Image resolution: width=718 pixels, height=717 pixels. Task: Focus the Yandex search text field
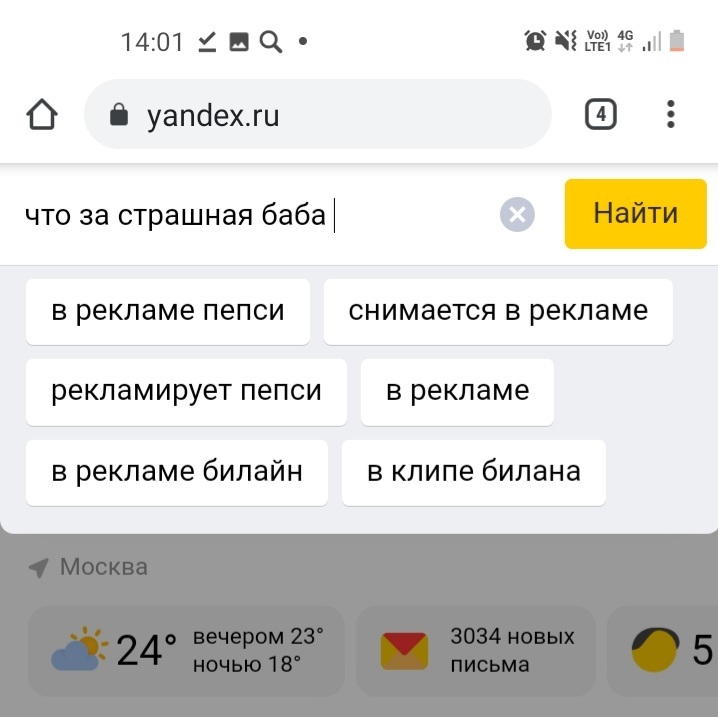(250, 214)
